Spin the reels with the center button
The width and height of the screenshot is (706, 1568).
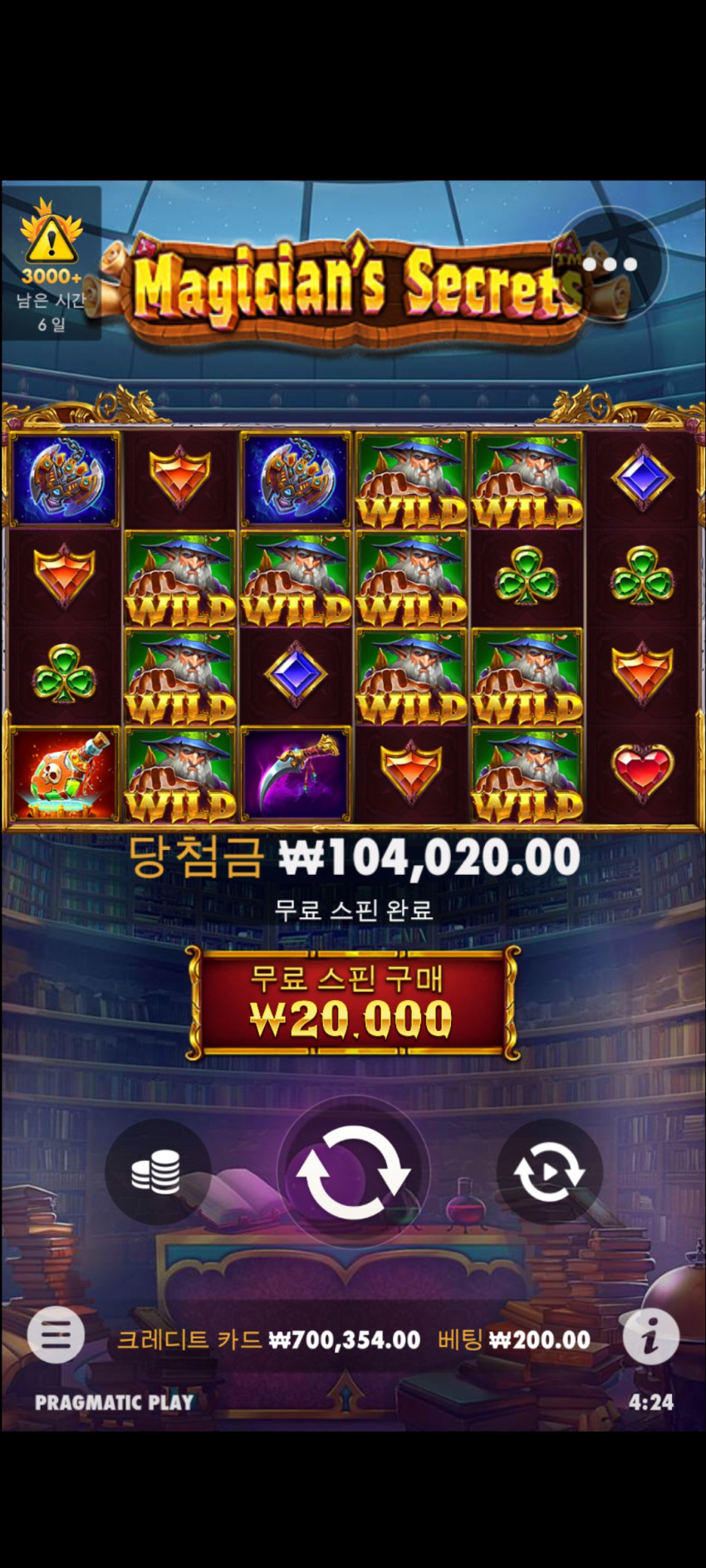coord(353,1172)
